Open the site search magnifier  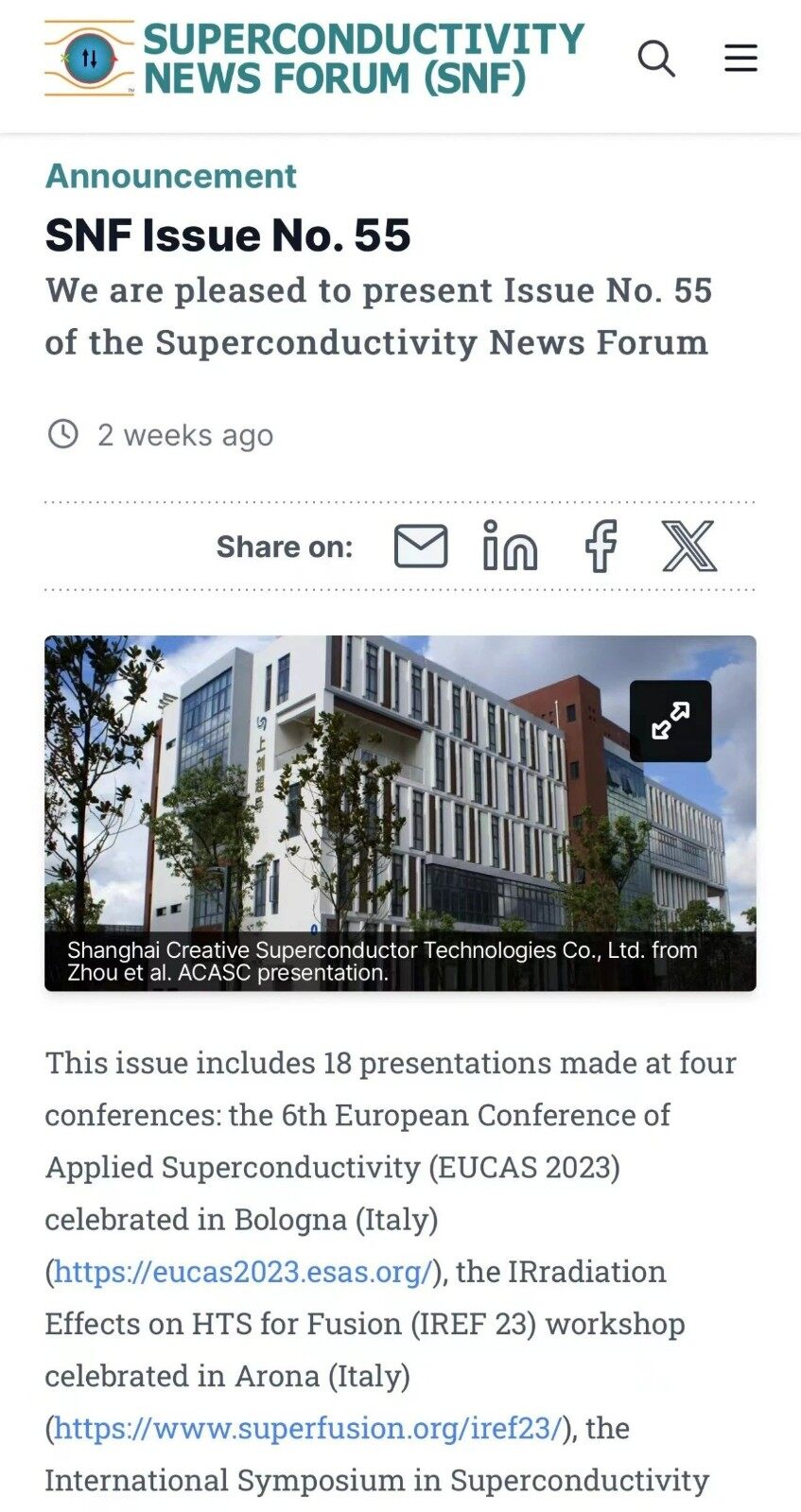656,59
